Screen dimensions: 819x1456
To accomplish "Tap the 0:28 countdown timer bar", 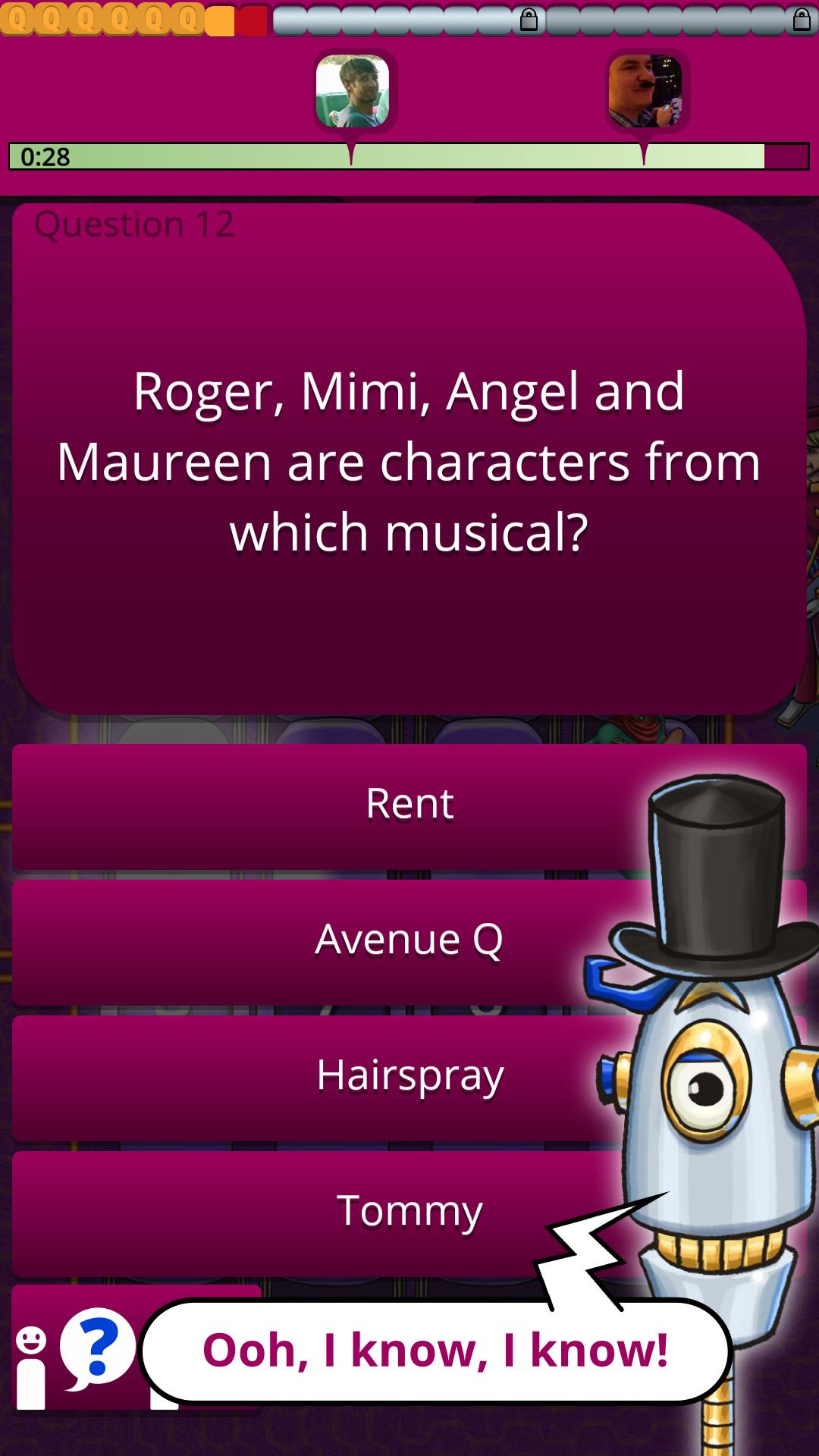I will click(x=45, y=158).
